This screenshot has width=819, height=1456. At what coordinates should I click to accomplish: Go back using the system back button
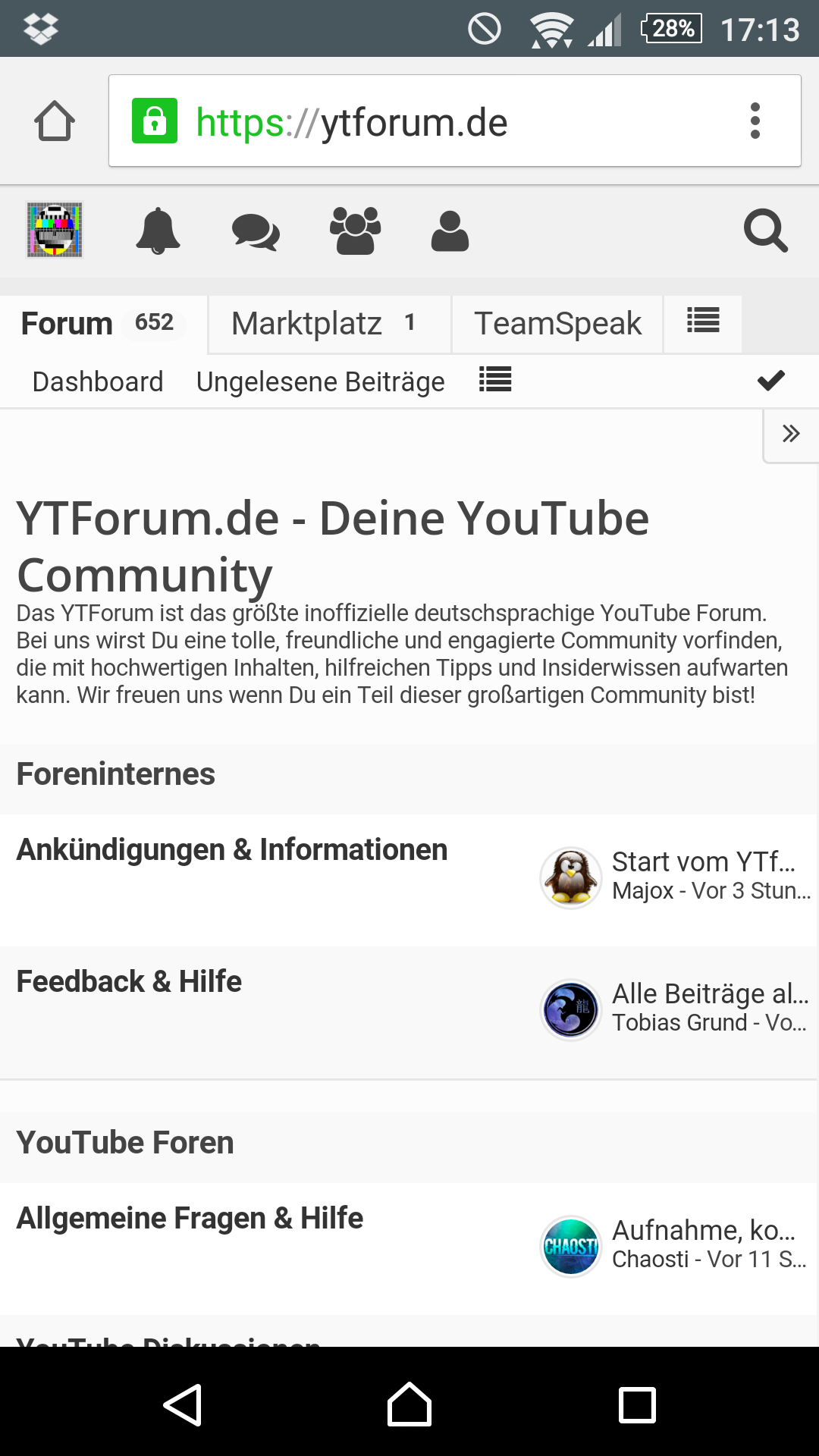click(x=182, y=1405)
